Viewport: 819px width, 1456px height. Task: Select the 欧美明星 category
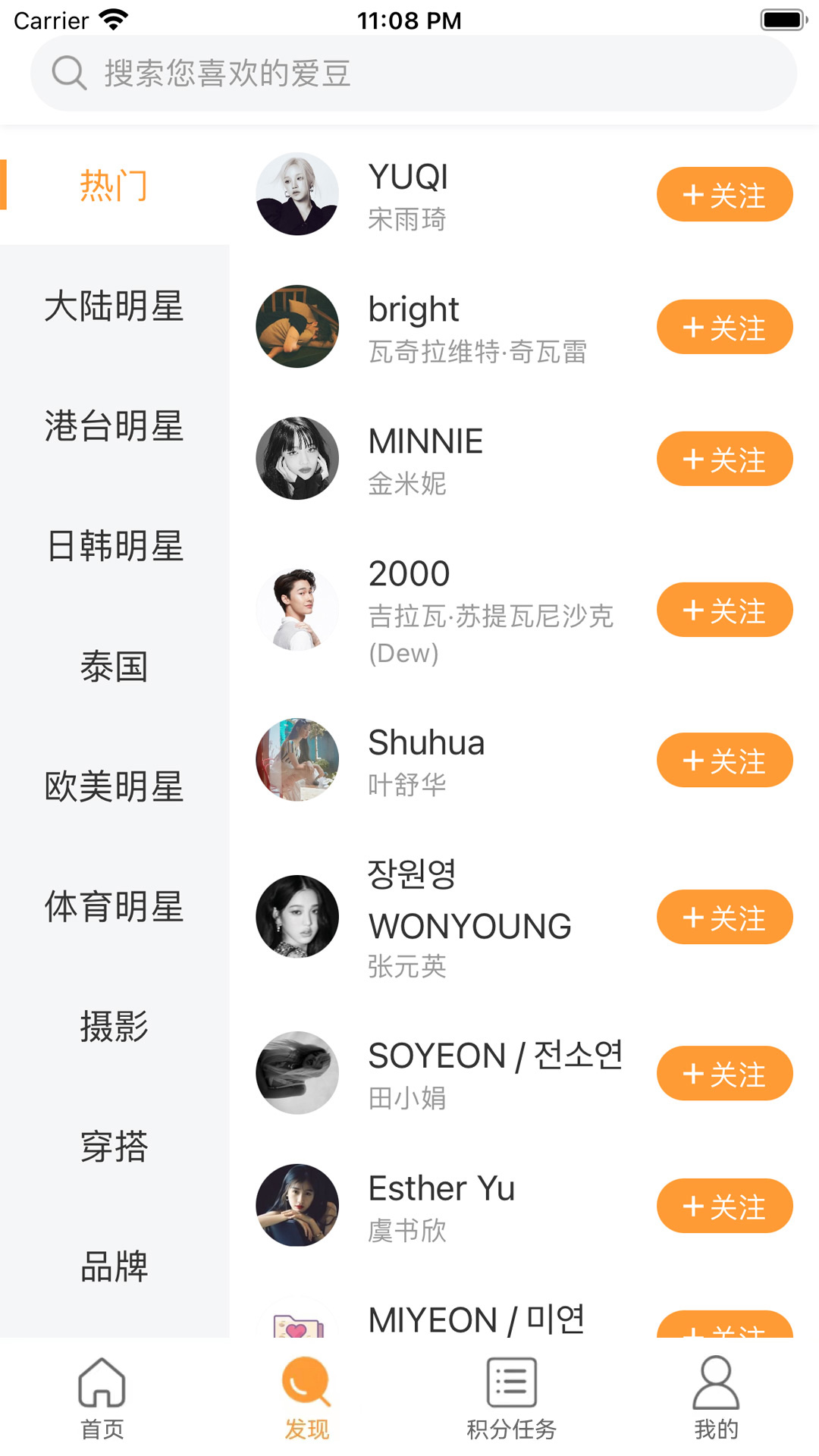(115, 786)
